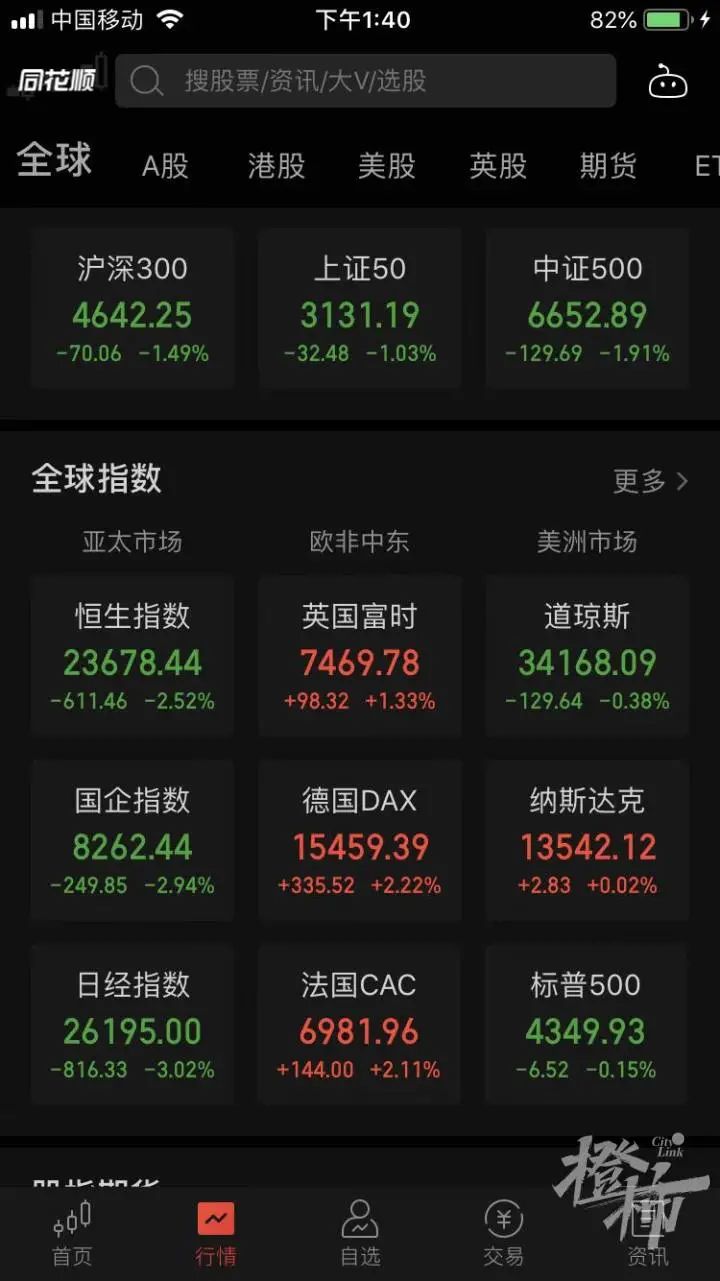Go to the 首页 tab
Screen dimensions: 720x1281
point(72,1233)
